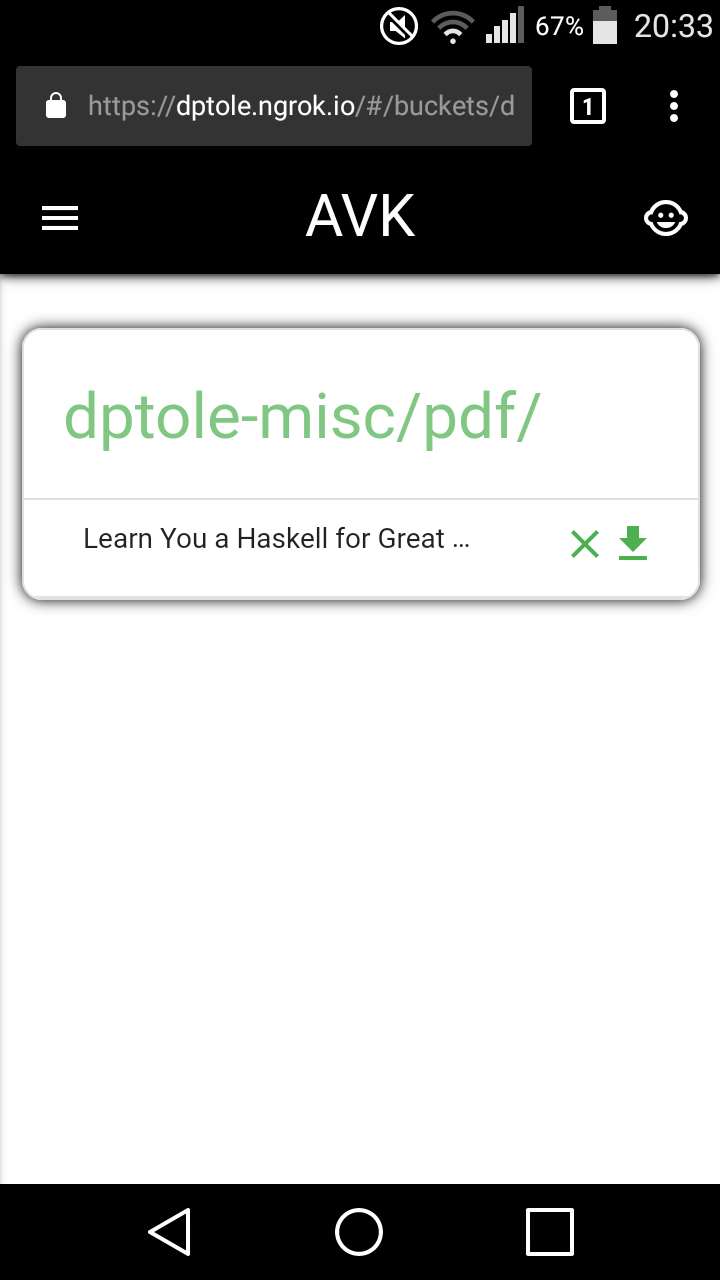Open the dptole-misc/pdf/ path link
This screenshot has width=720, height=1280.
[302, 418]
